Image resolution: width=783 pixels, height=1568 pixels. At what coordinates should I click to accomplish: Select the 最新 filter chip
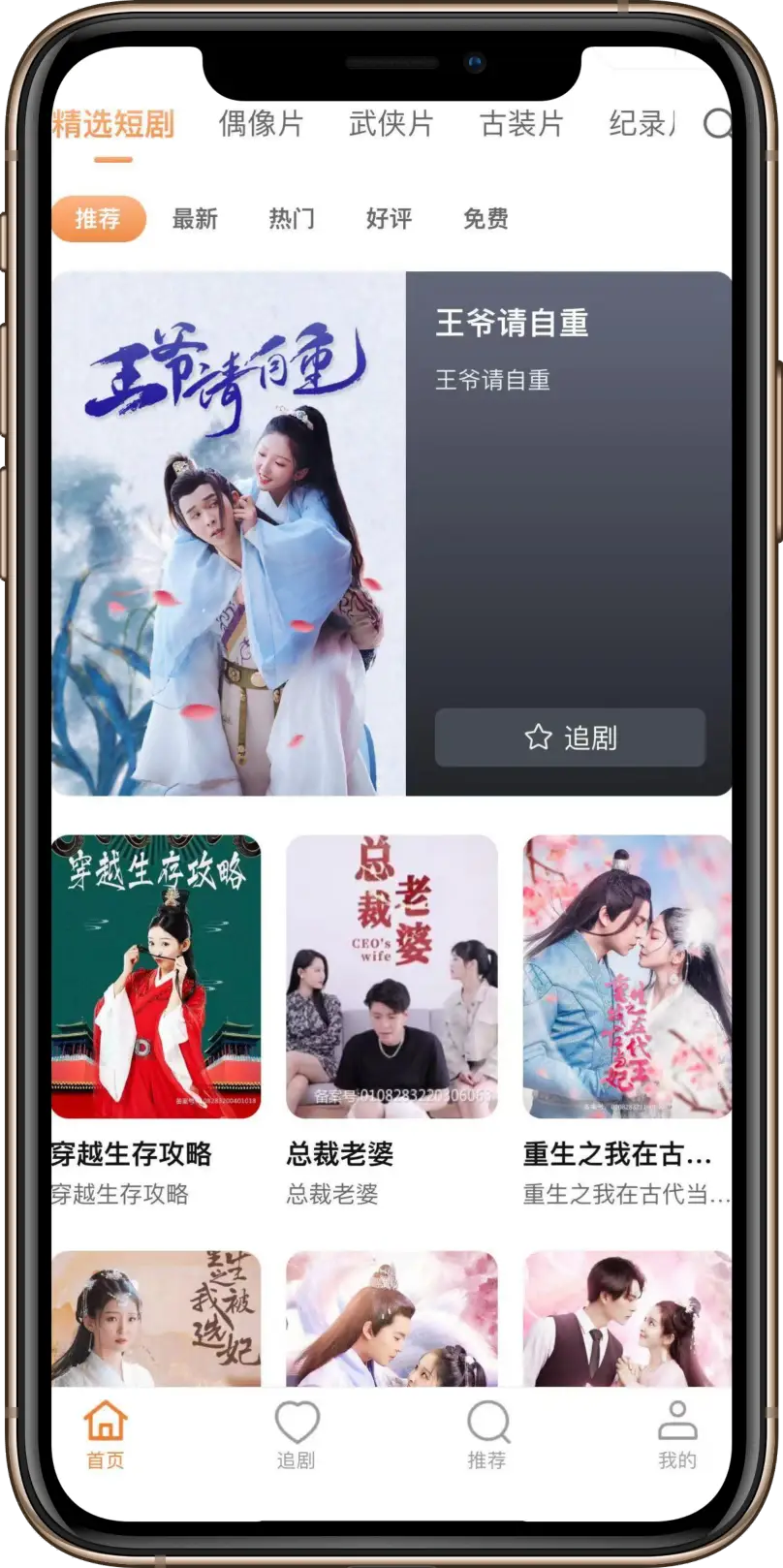tap(195, 219)
